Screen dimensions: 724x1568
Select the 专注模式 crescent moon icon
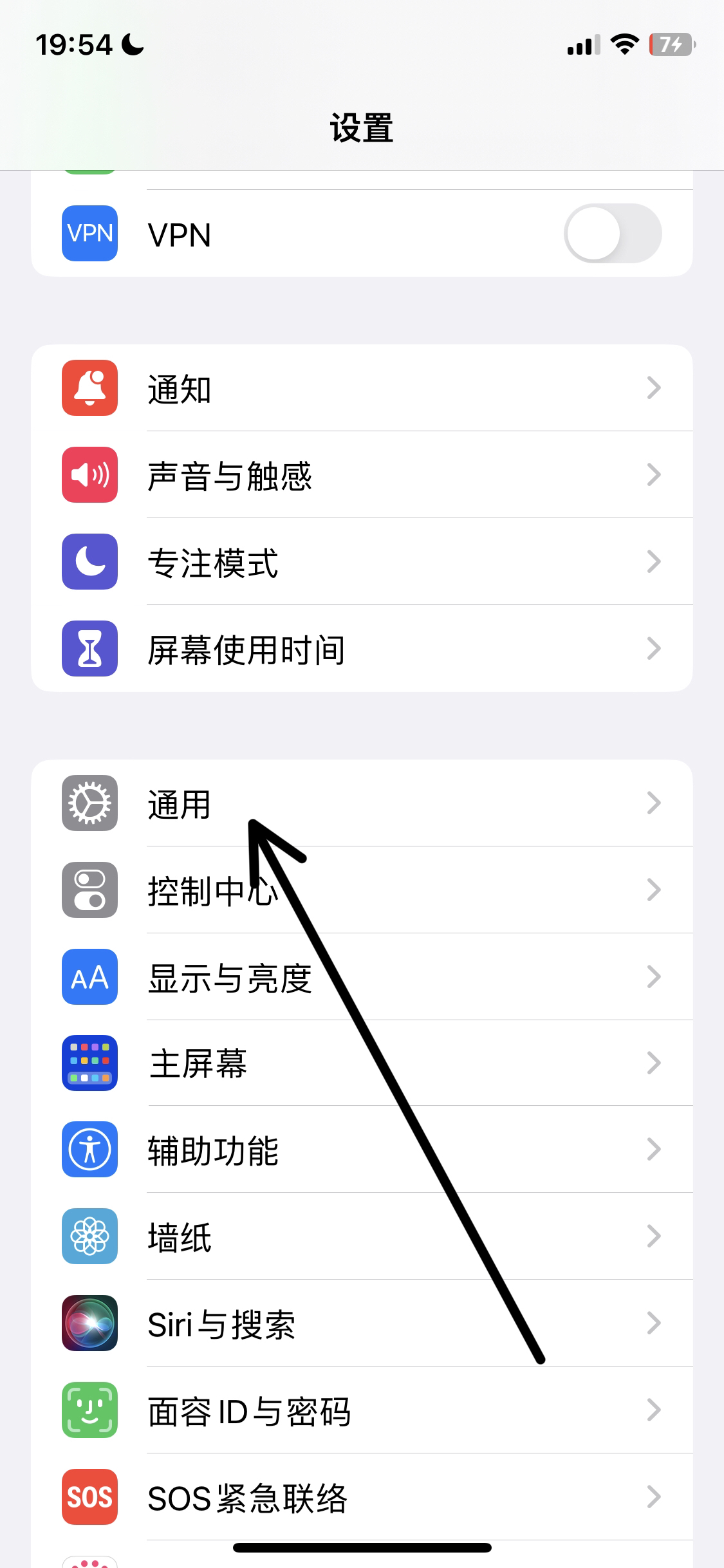coord(89,561)
